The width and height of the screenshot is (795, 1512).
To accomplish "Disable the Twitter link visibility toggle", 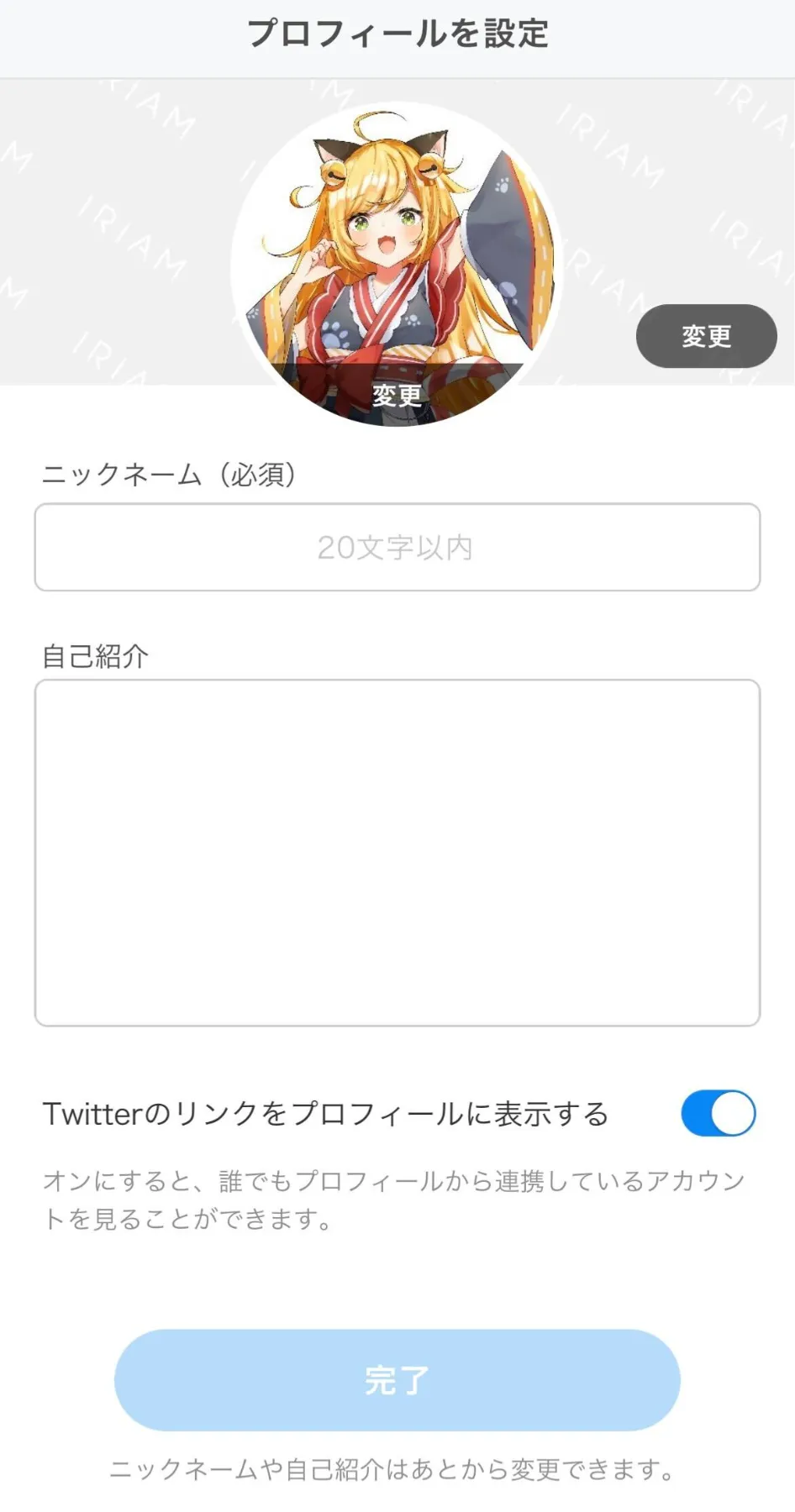I will (x=718, y=1112).
